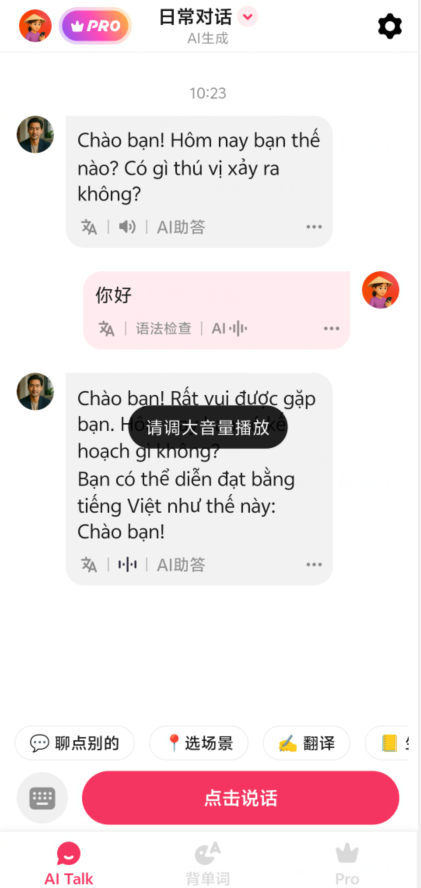
Task: Switch to the 背单词 tab
Action: (208, 863)
